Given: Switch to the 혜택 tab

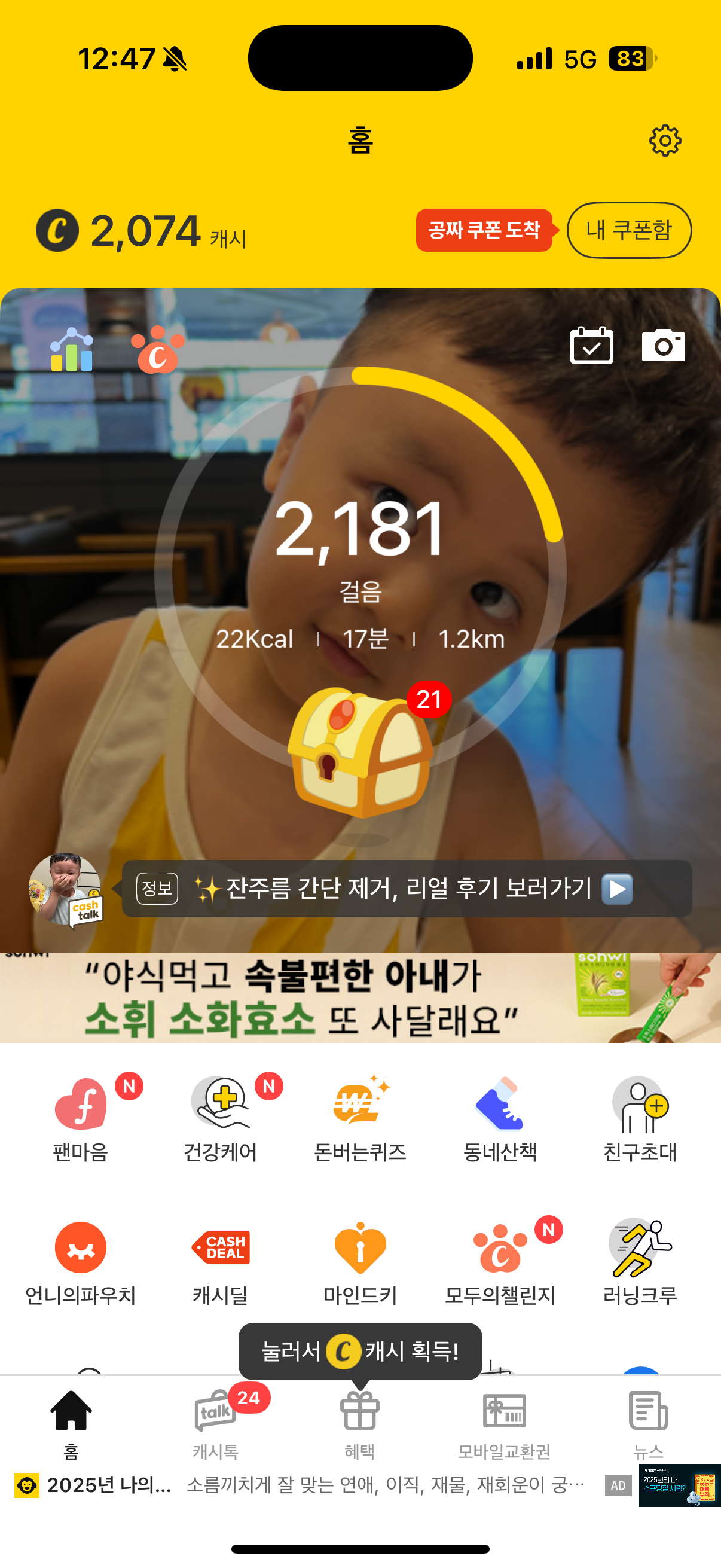Looking at the screenshot, I should (x=359, y=1423).
